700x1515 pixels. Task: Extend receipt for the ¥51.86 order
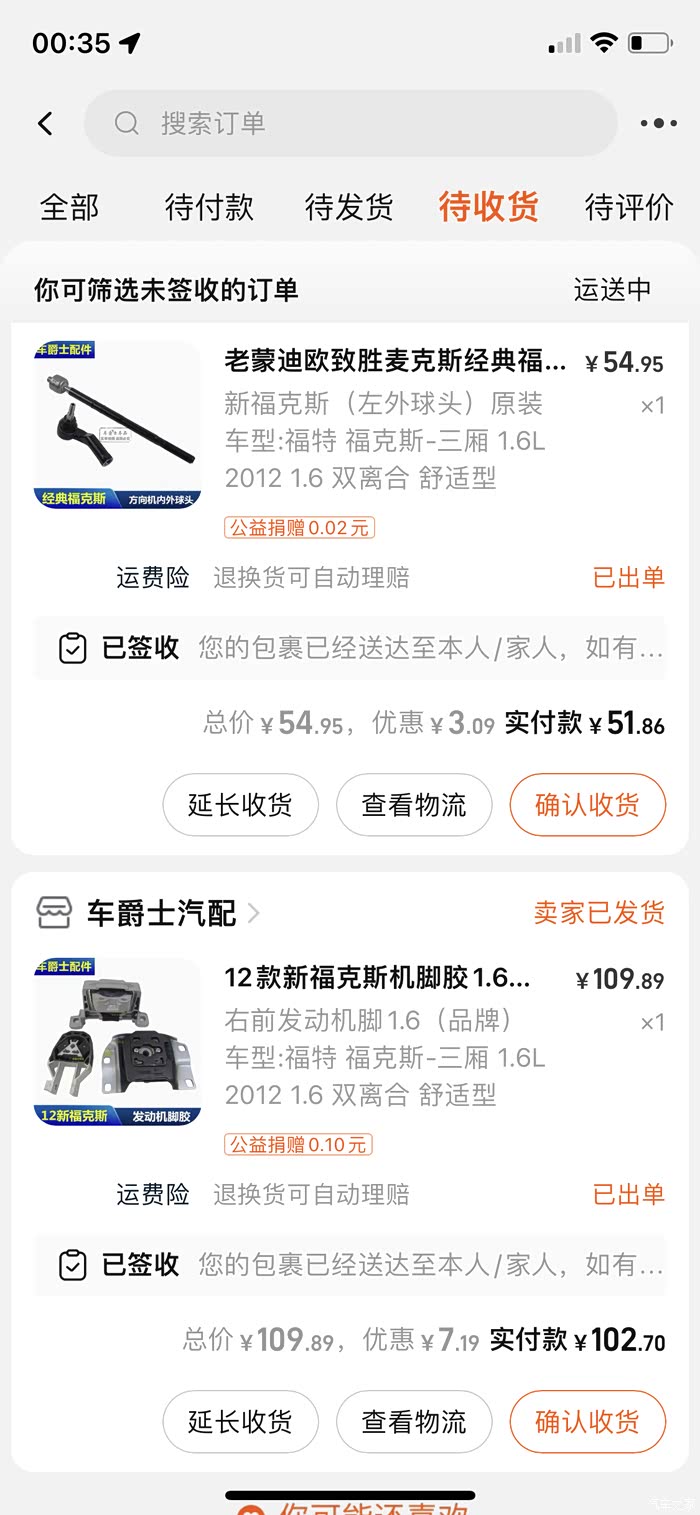tap(240, 805)
